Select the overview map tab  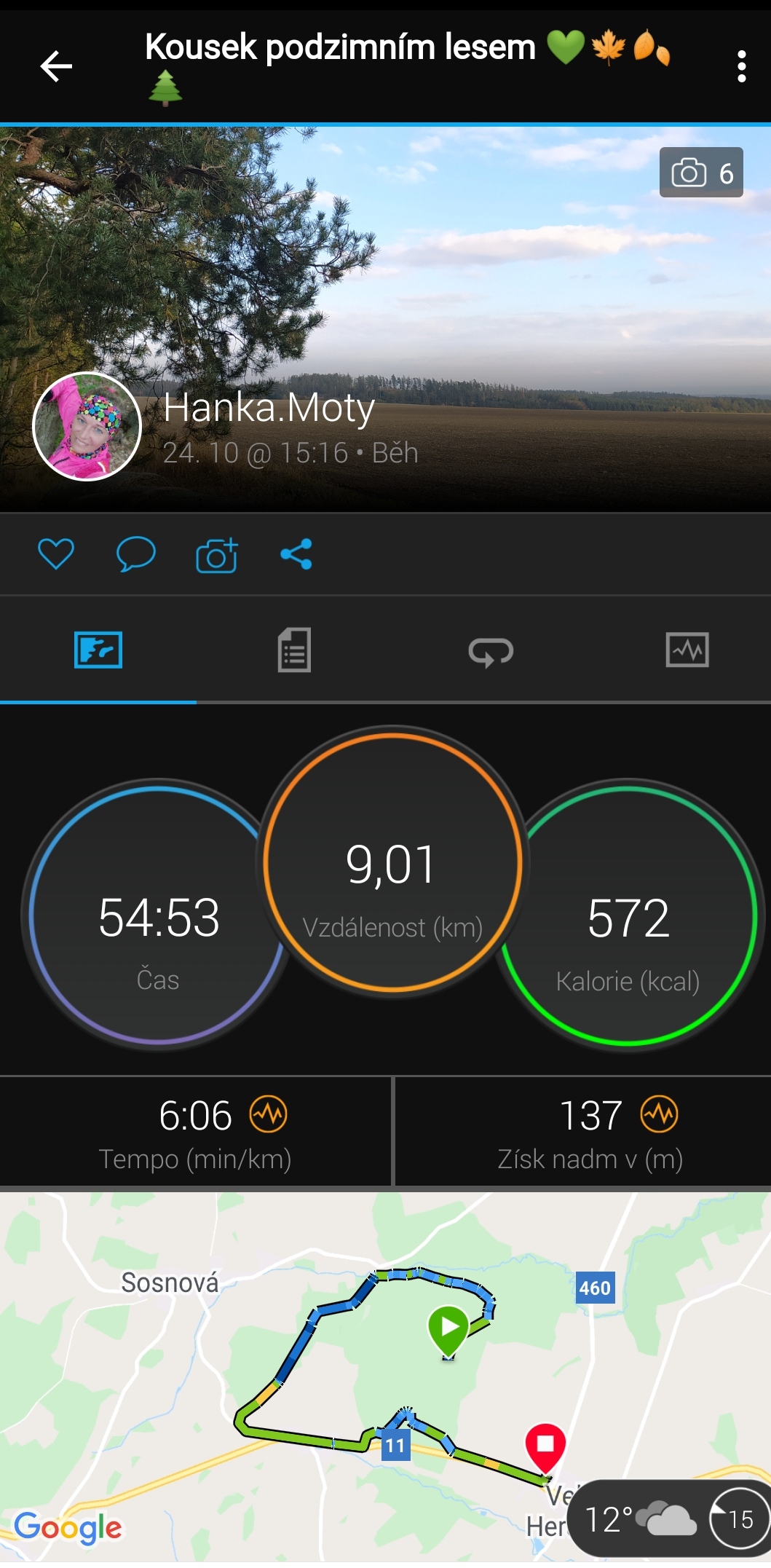[98, 650]
